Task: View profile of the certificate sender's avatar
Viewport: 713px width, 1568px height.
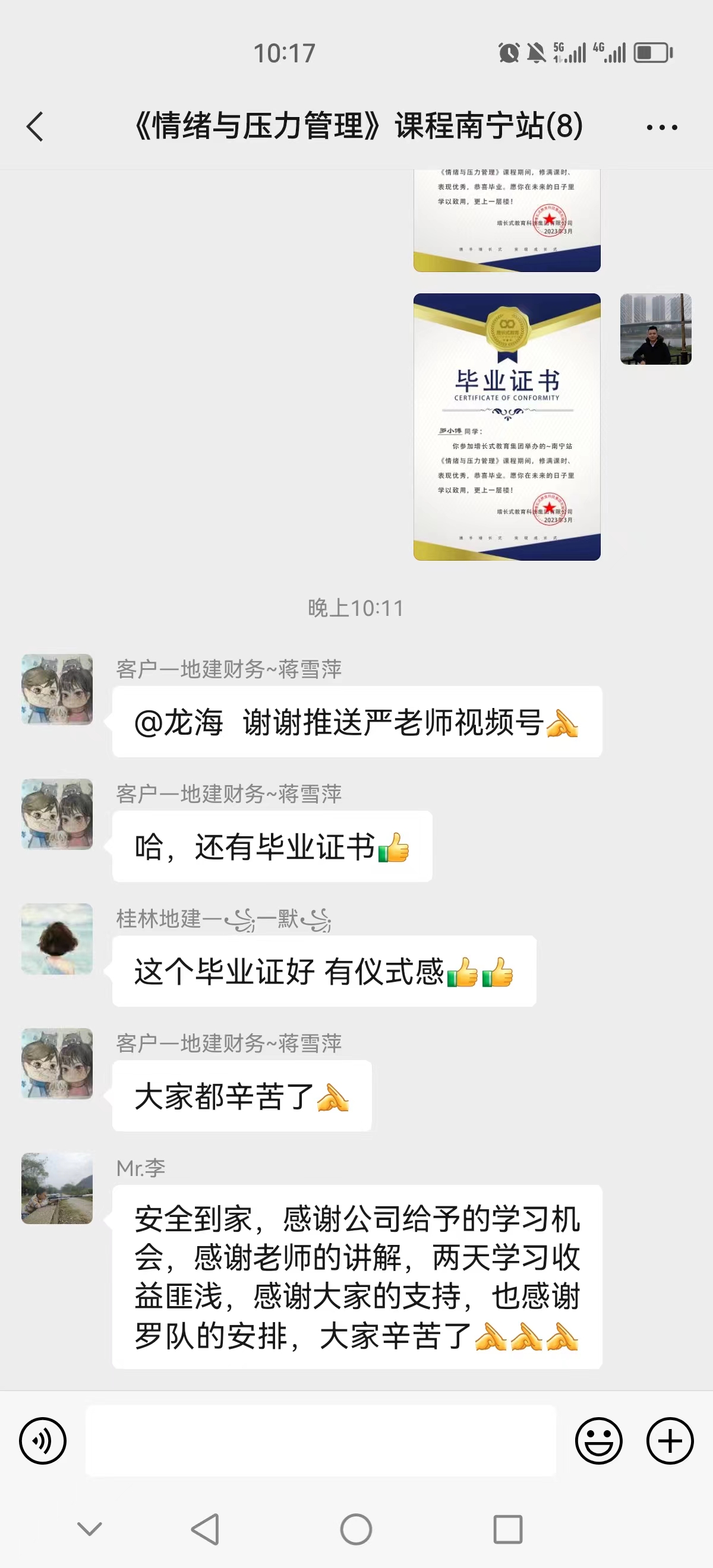Action: point(655,329)
